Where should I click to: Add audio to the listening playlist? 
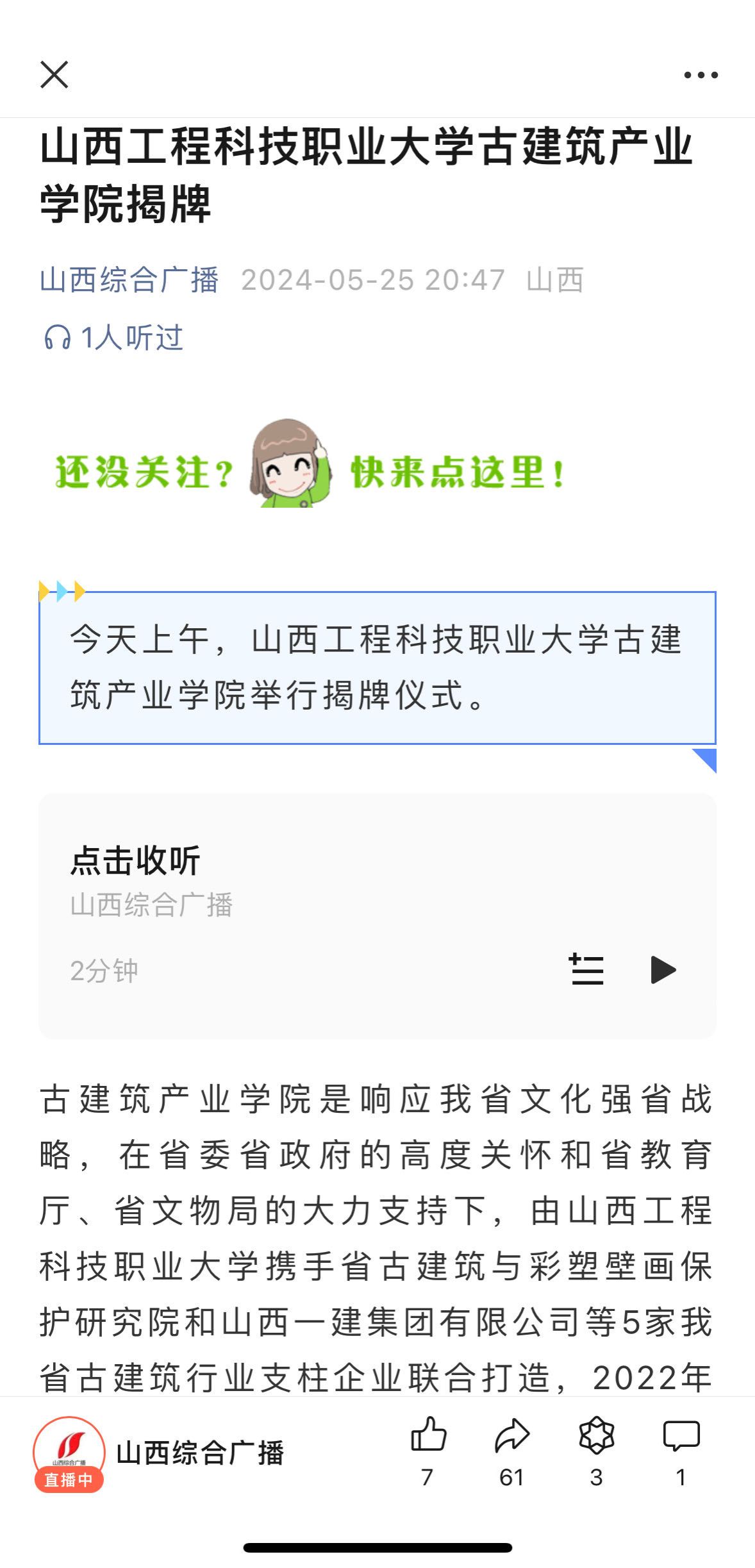[x=586, y=969]
